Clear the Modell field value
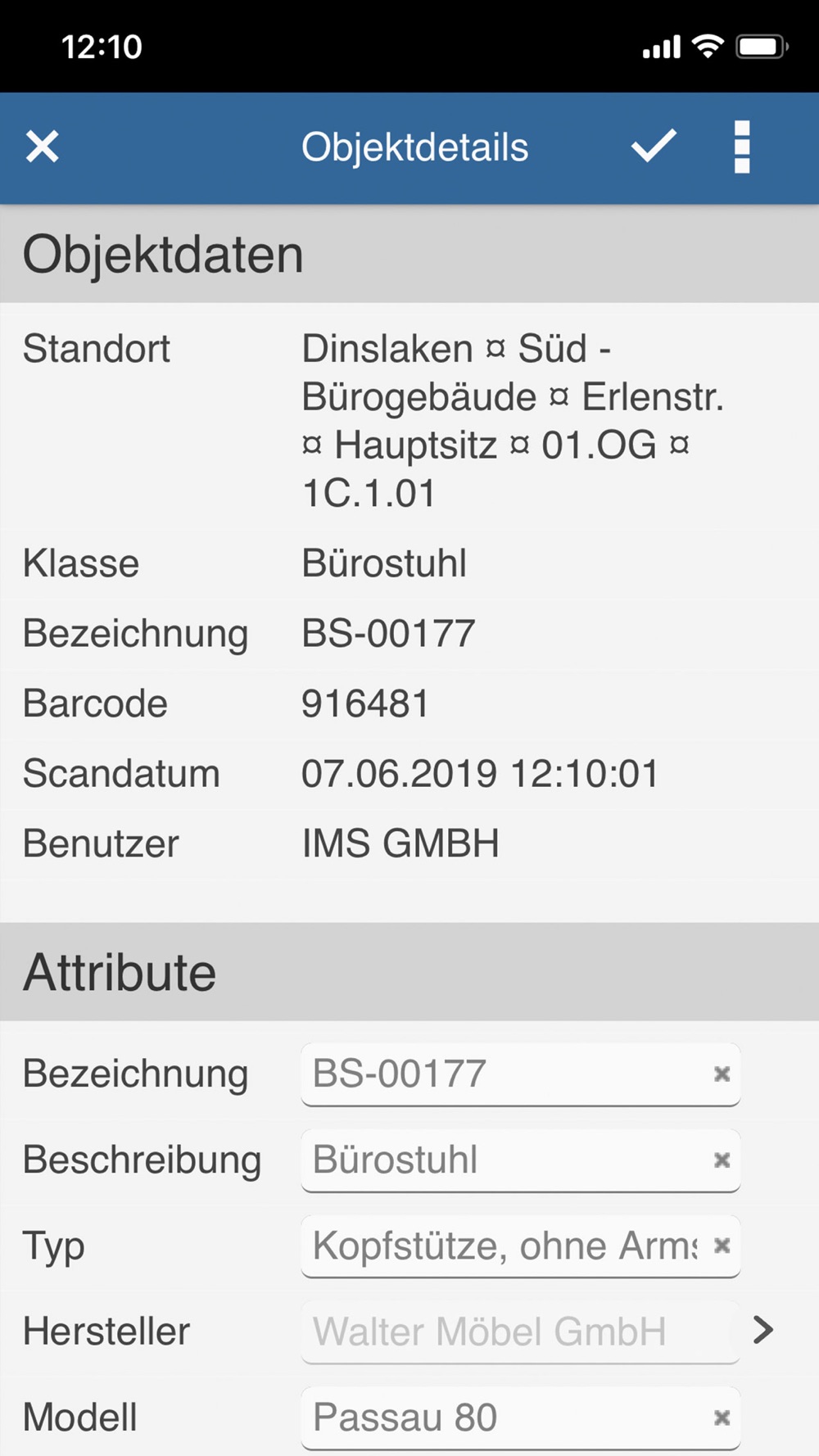 point(722,1418)
